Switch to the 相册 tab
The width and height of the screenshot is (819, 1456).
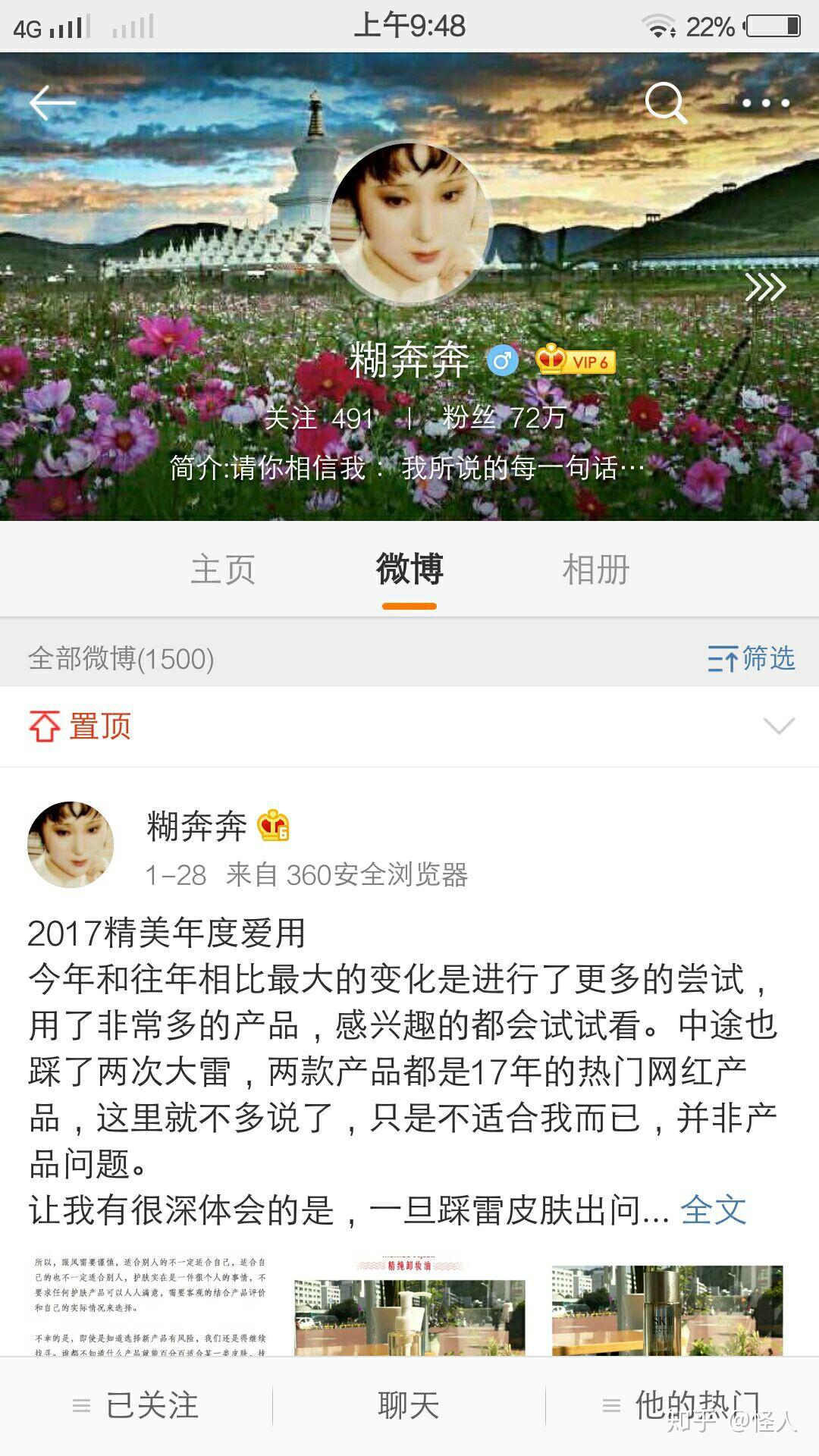[596, 570]
